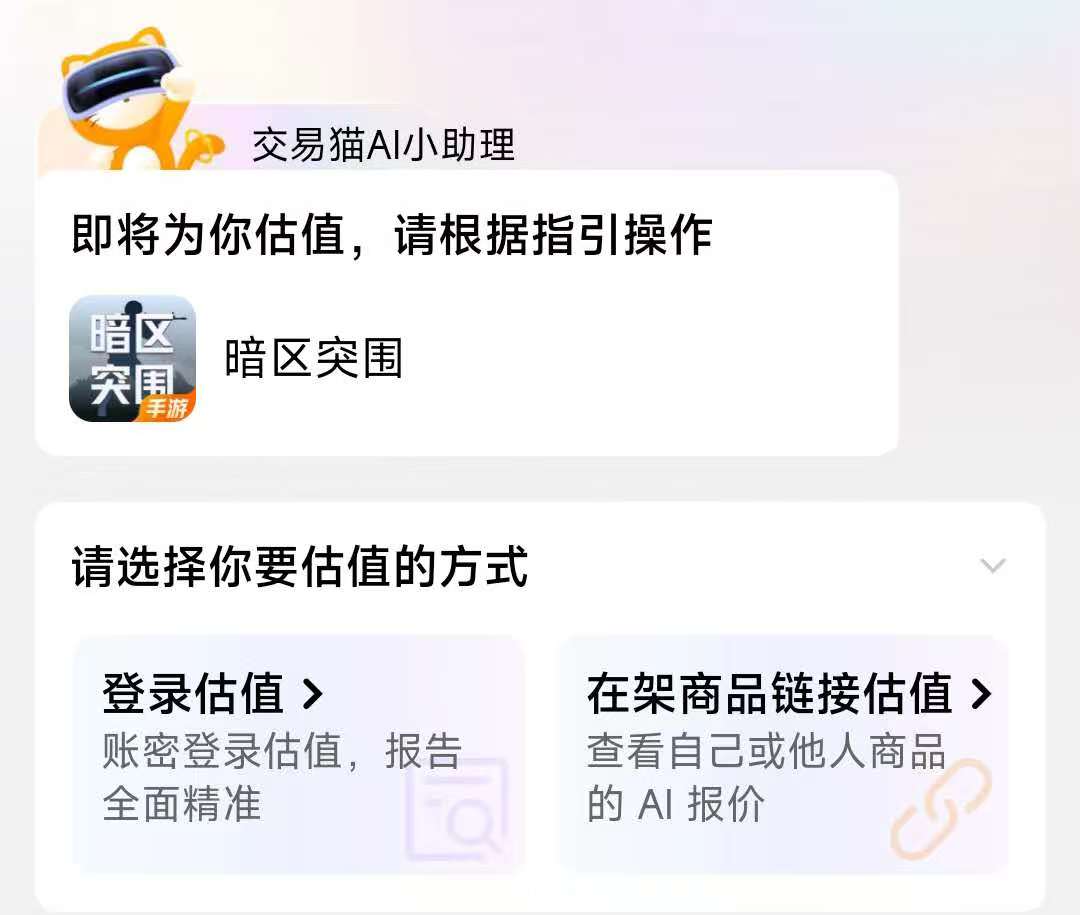Collapse the 请选择你要估值的方式 section chevron
This screenshot has height=915, width=1080.
[992, 566]
